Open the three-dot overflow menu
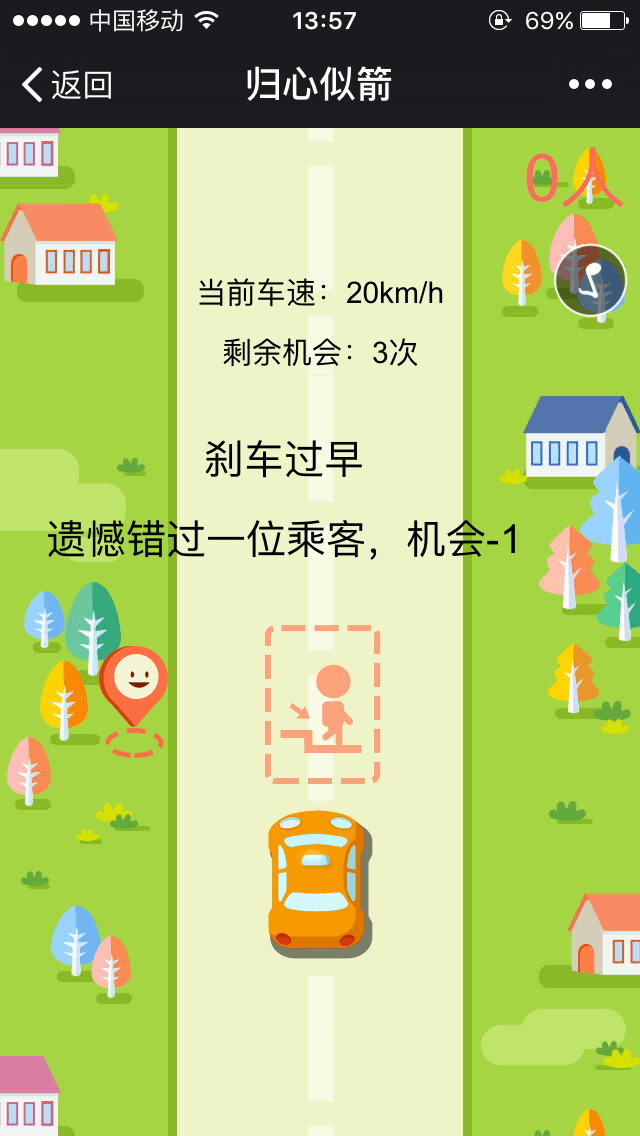Screen dimensions: 640x1136 point(590,85)
